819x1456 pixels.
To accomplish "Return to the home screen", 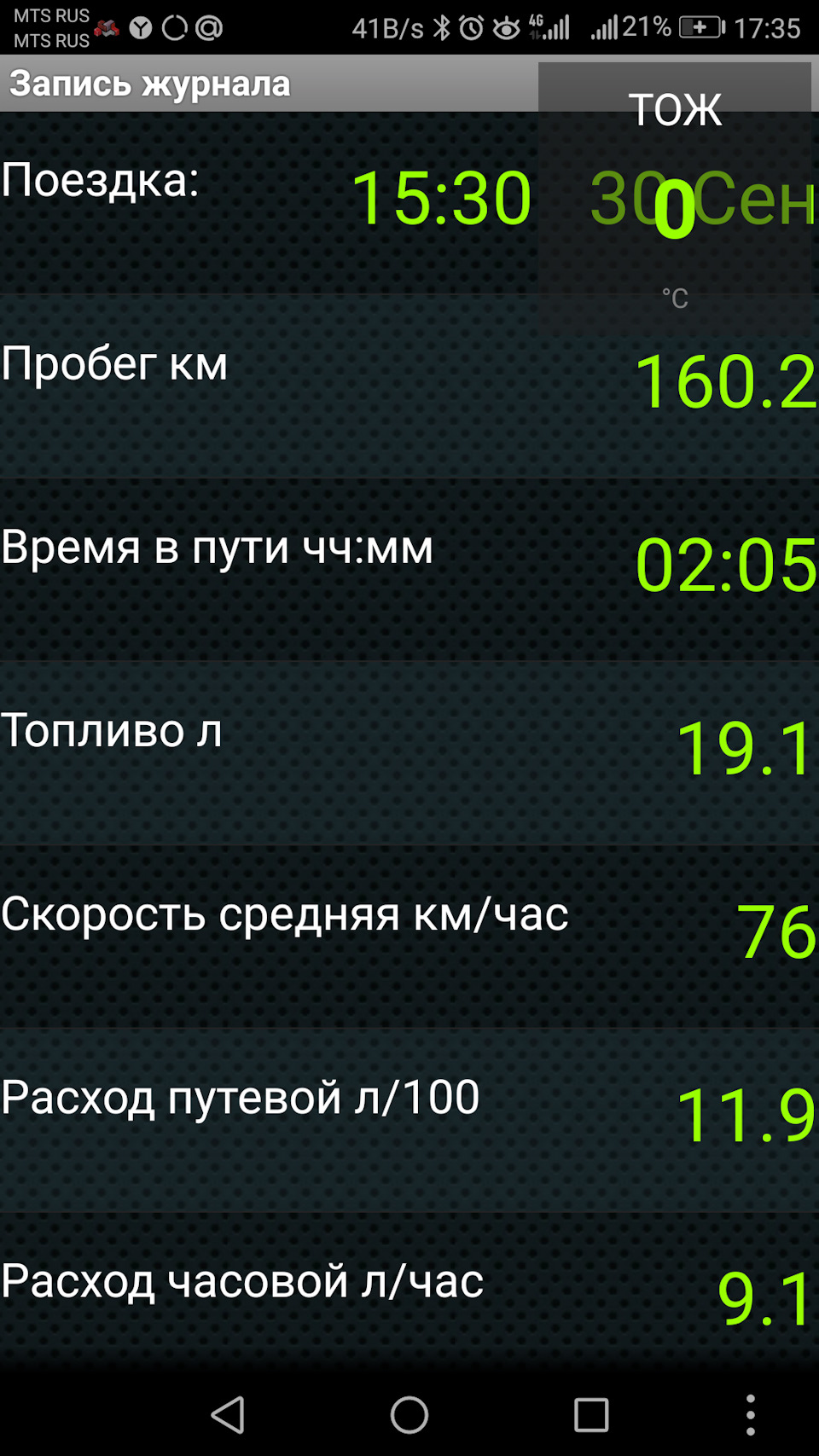I will [x=409, y=1414].
